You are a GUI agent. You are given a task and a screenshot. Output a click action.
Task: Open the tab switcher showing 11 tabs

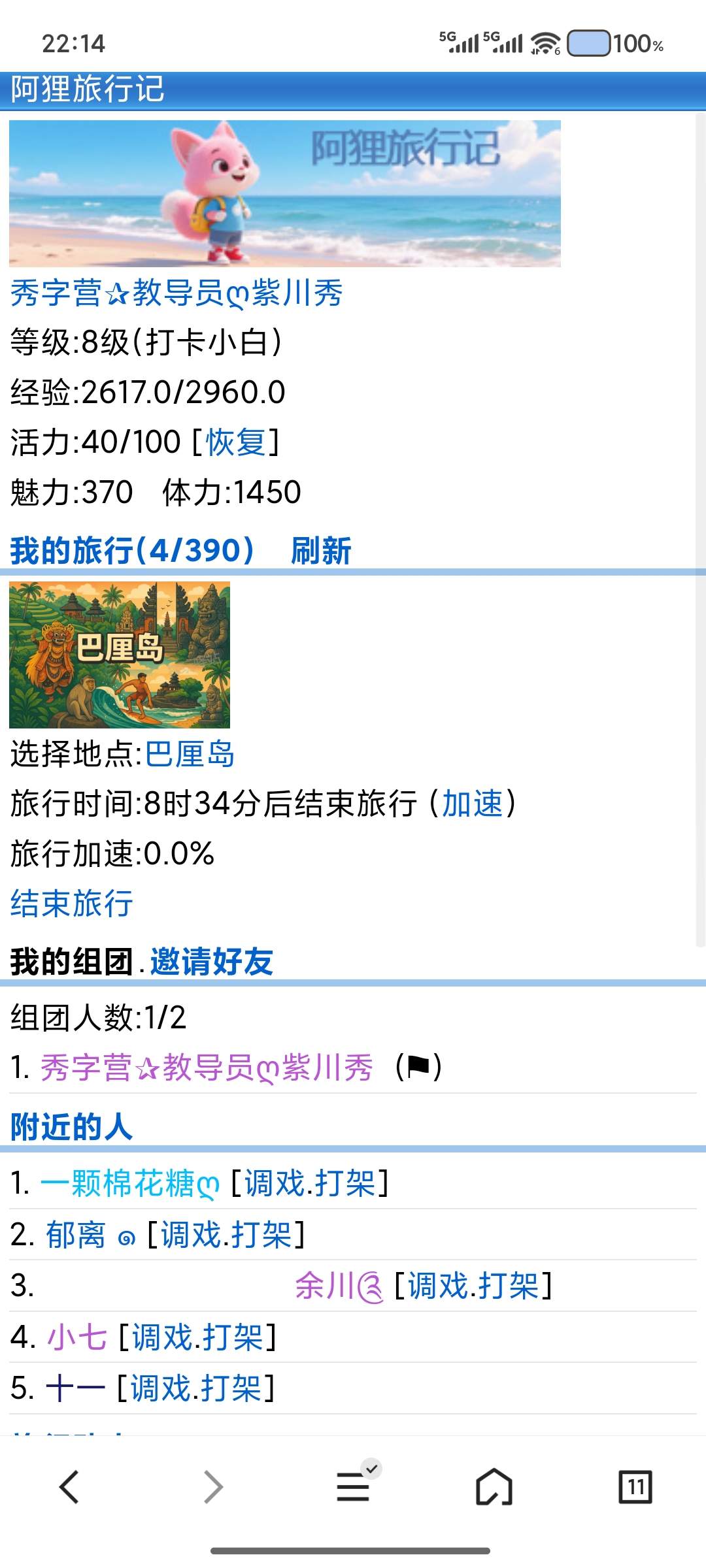pos(635,1488)
